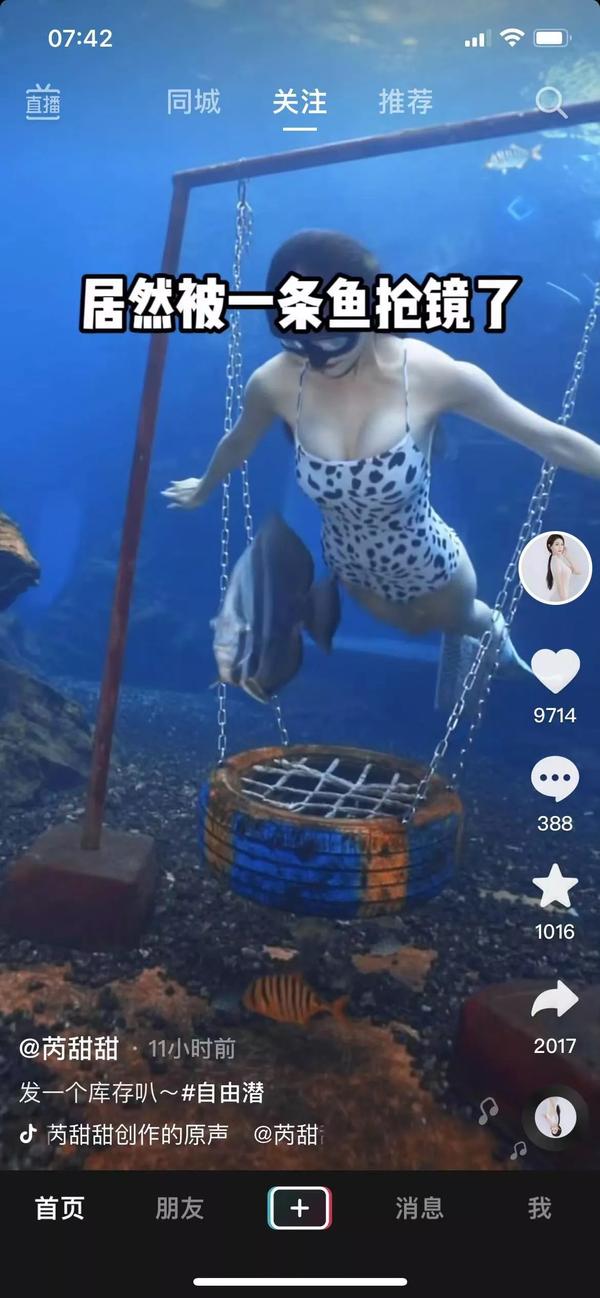This screenshot has height=1298, width=600.
Task: Open the live streaming icon
Action: 43,102
